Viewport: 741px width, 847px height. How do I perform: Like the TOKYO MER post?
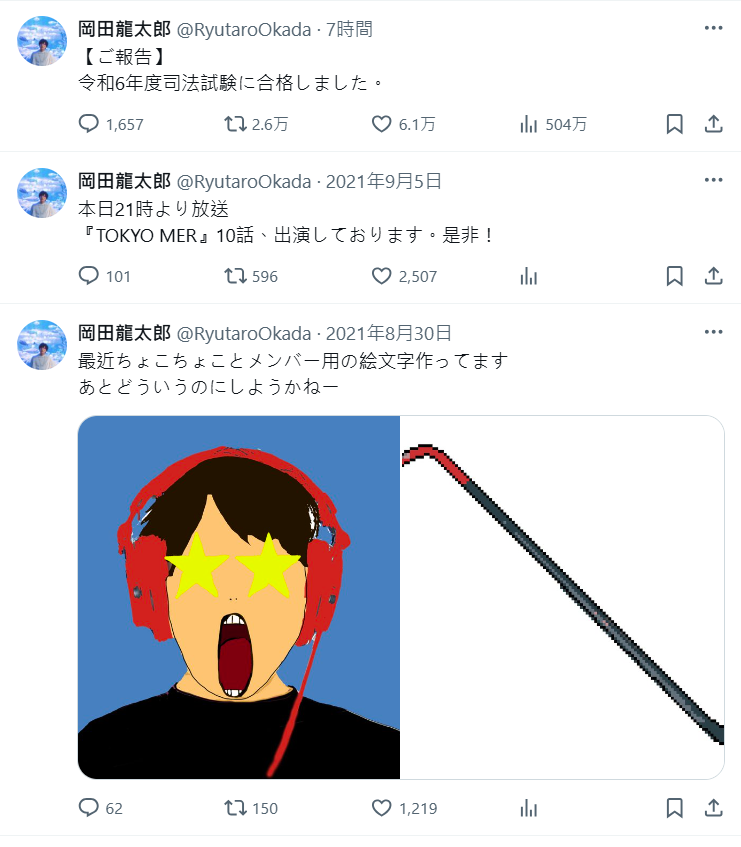[x=382, y=276]
